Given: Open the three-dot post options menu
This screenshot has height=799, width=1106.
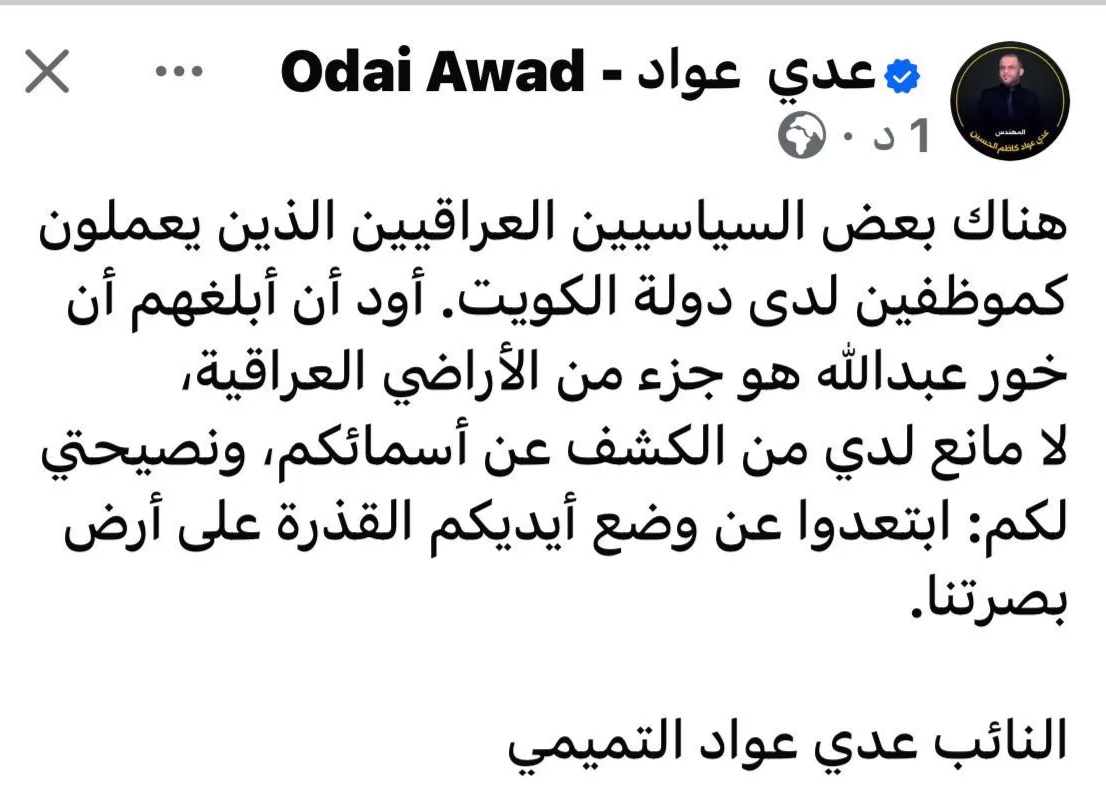Looking at the screenshot, I should (x=180, y=73).
